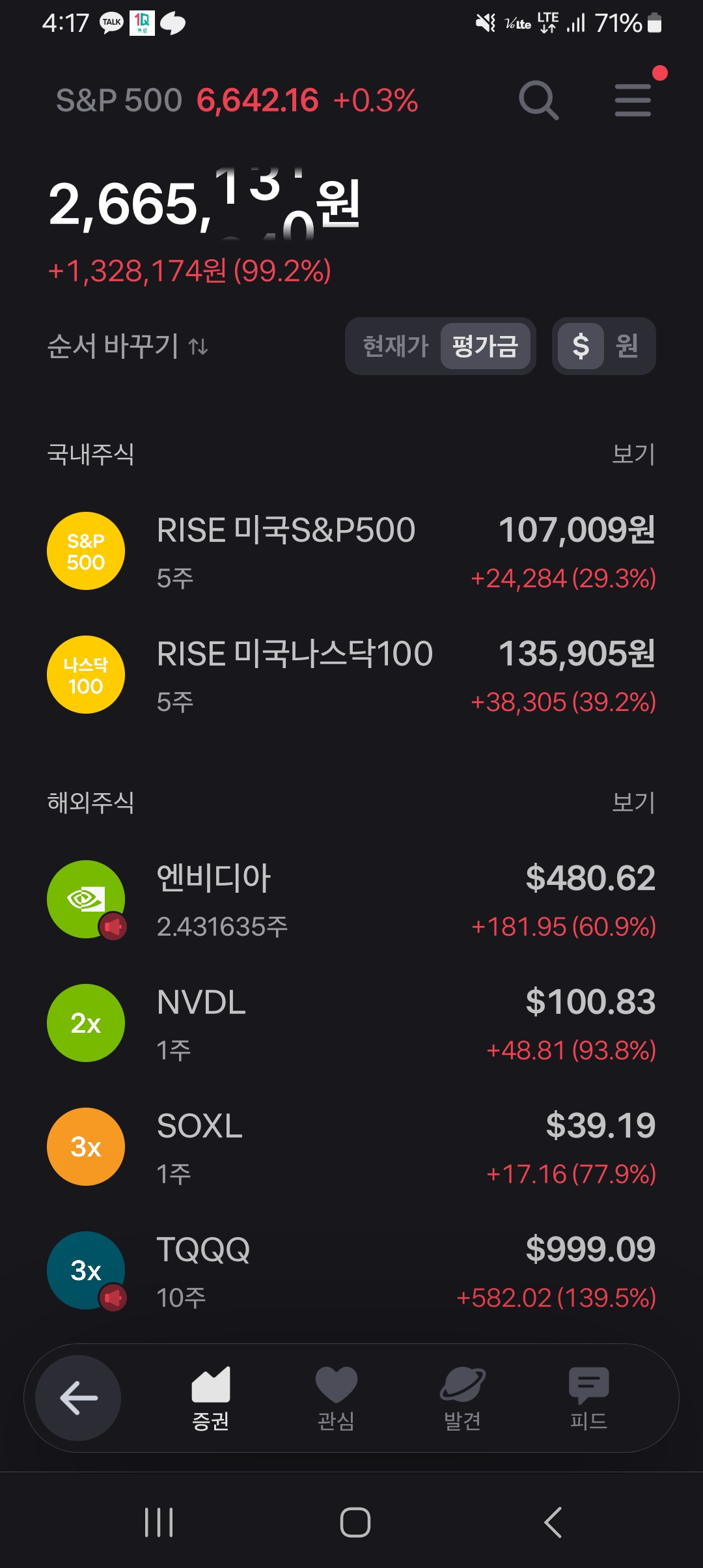This screenshot has height=1568, width=703.
Task: Open 엔비디아 stock details
Action: pos(351,900)
